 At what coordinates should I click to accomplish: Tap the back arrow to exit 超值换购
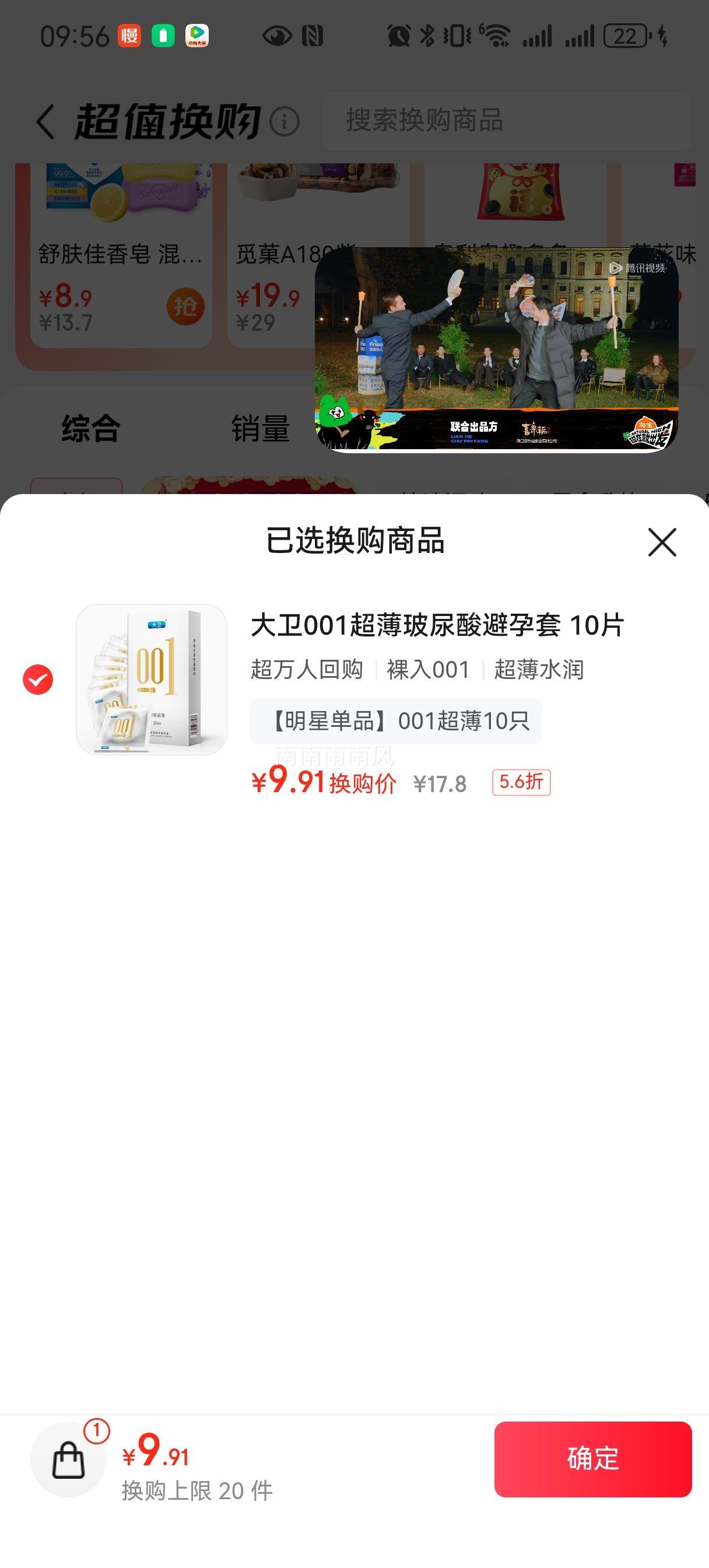click(x=44, y=122)
